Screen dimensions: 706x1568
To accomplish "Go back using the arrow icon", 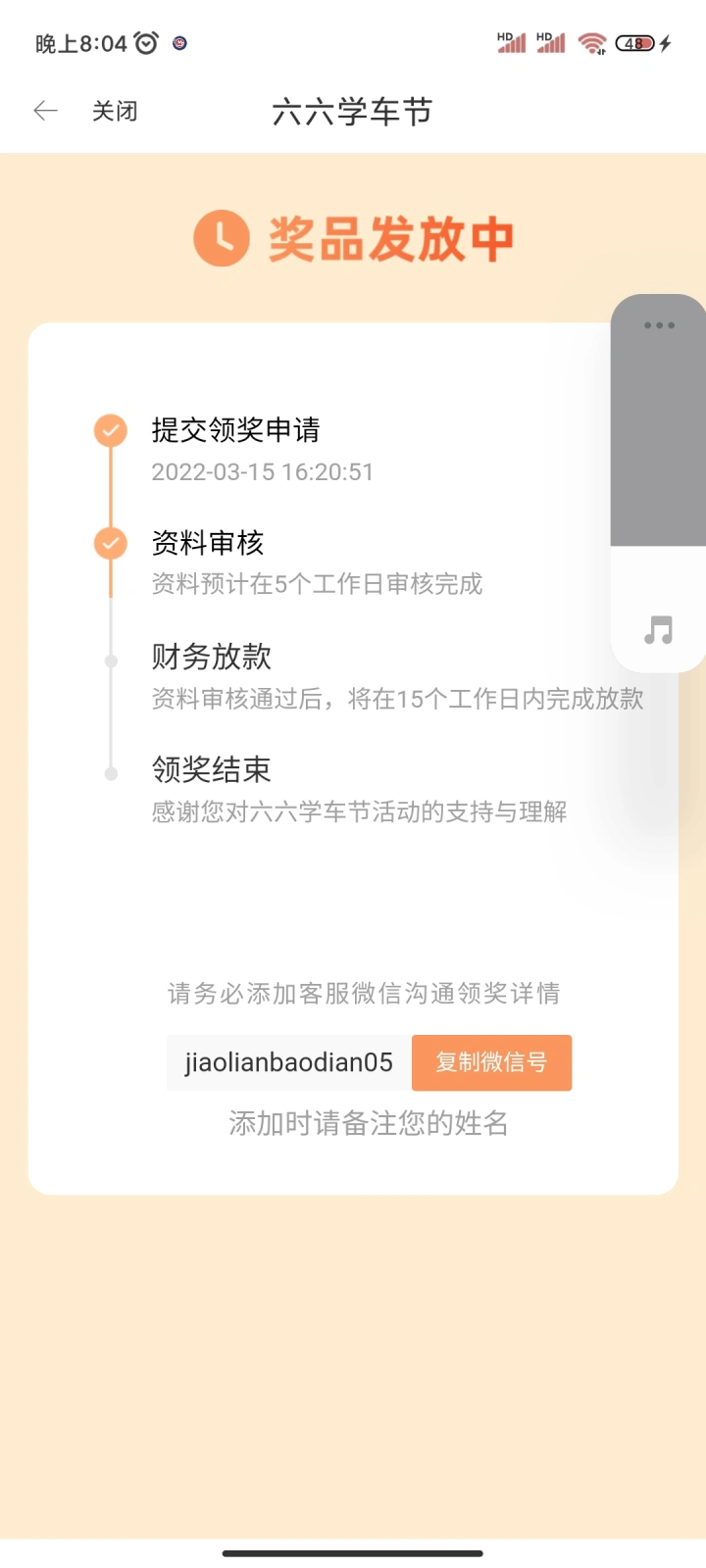I will pos(45,111).
